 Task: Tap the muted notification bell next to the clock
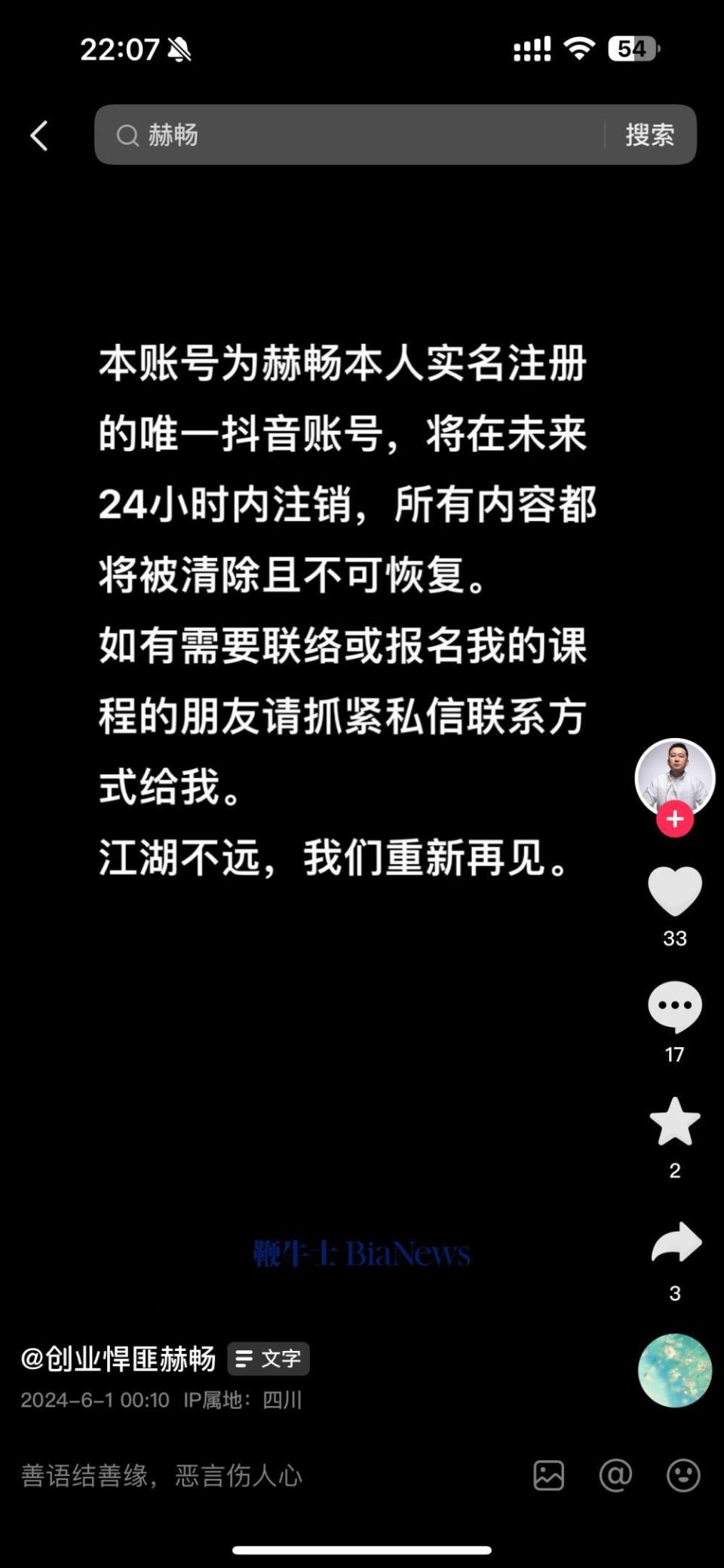pos(178,48)
